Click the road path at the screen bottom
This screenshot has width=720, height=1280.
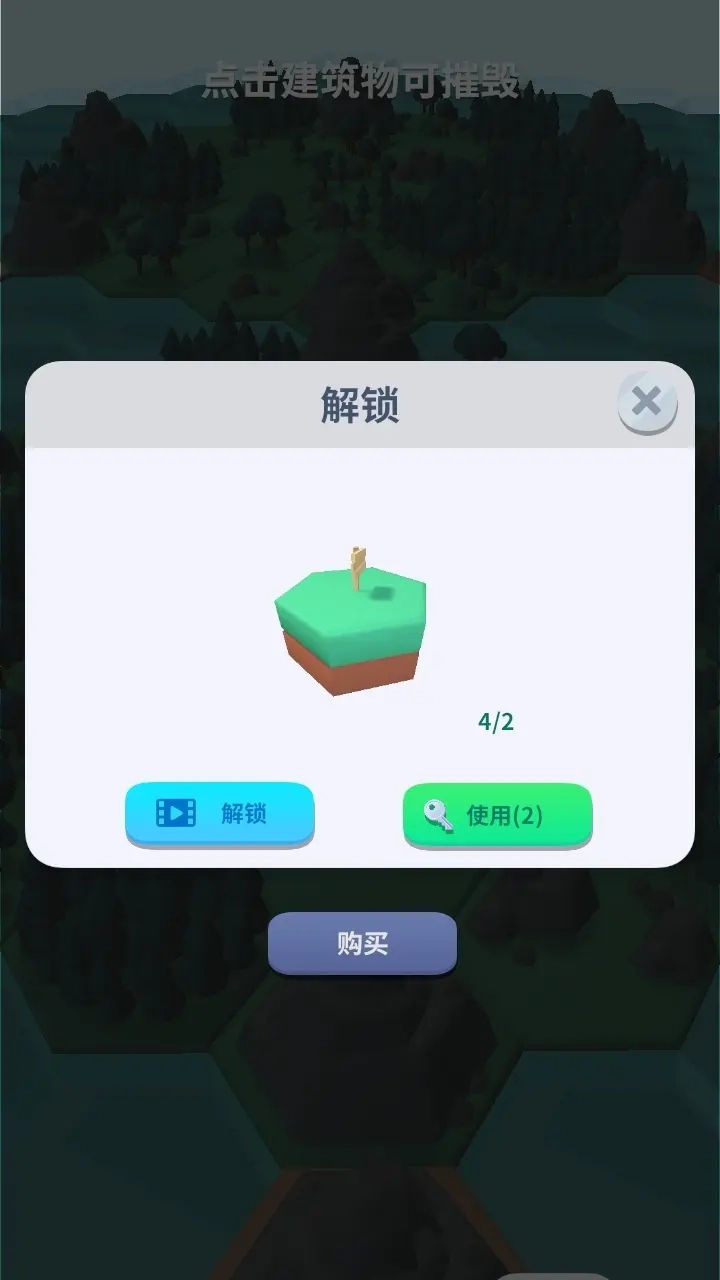tap(360, 1230)
